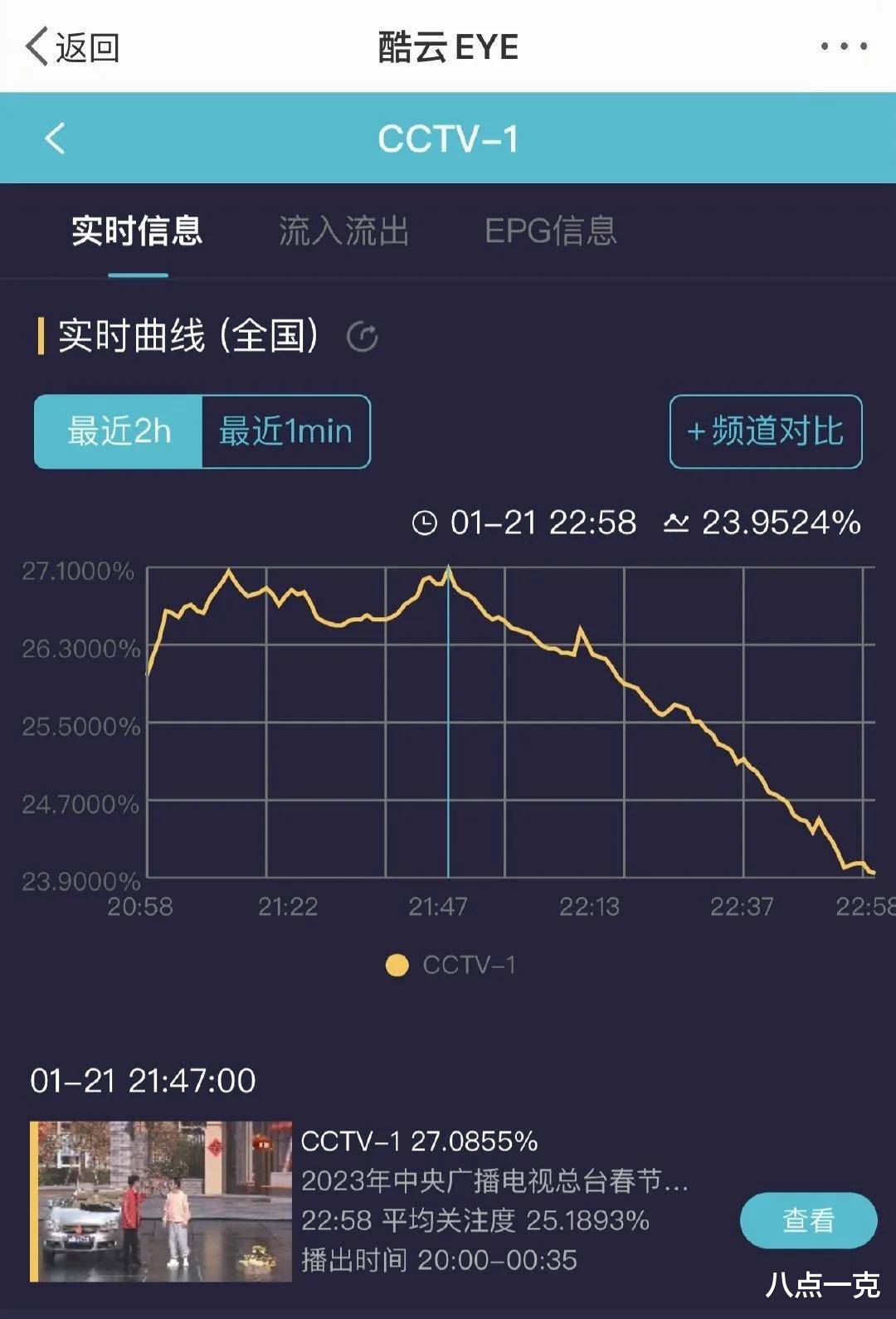The image size is (896, 1319).
Task: Keep 最近2h range selected
Action: 119,431
